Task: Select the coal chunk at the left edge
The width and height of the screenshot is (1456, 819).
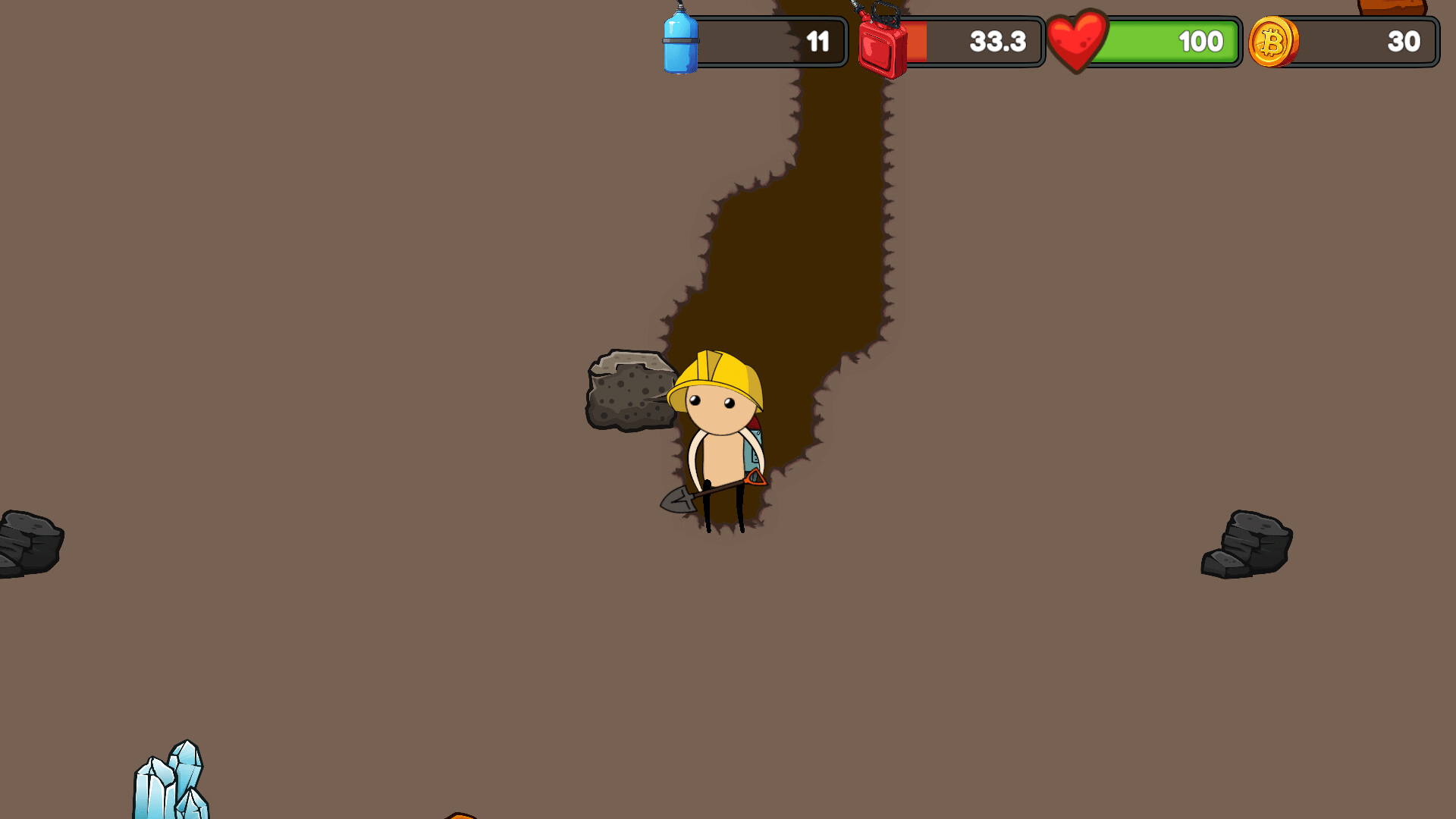Action: [29, 543]
